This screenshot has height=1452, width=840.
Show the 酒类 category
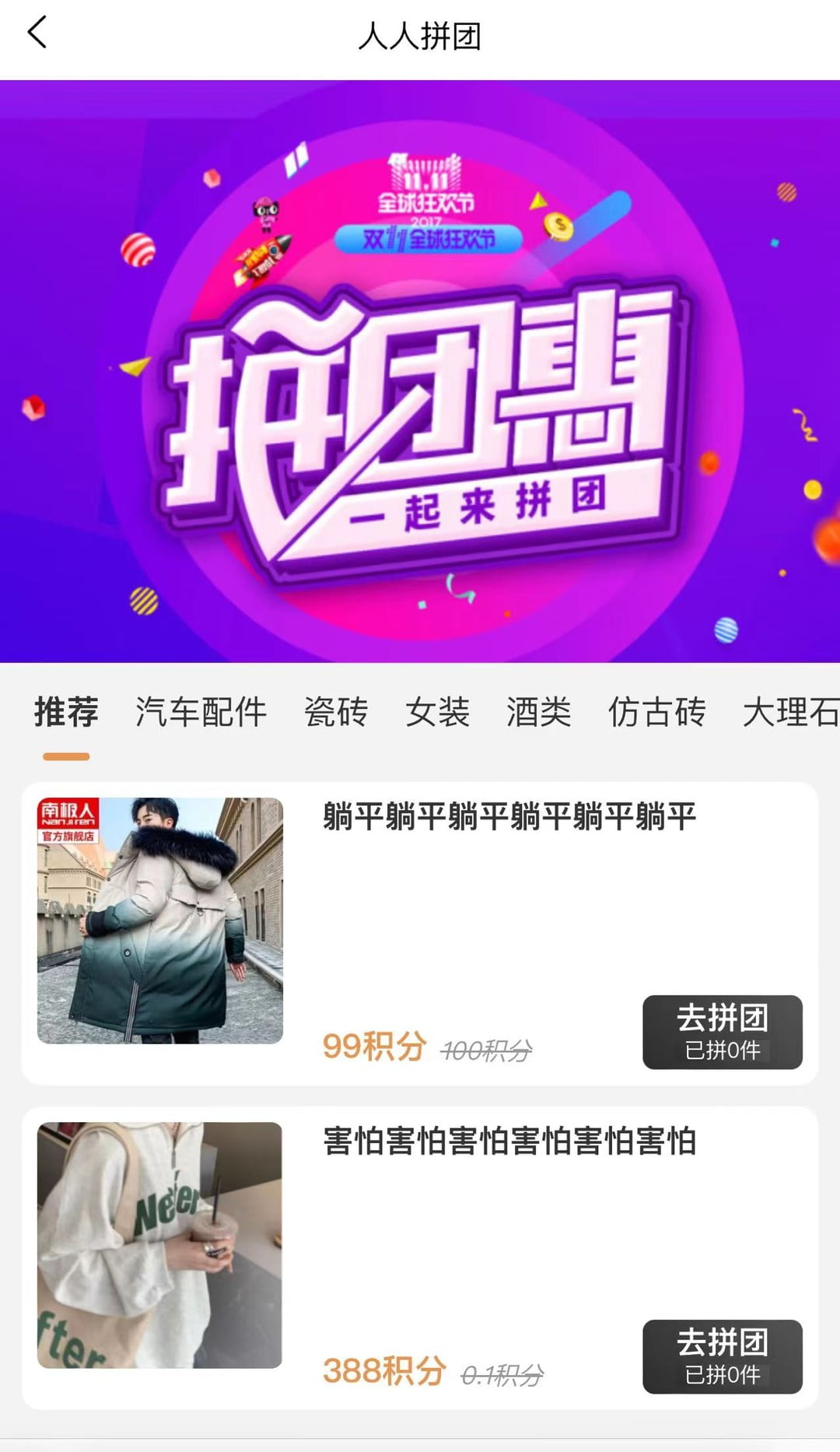[539, 712]
